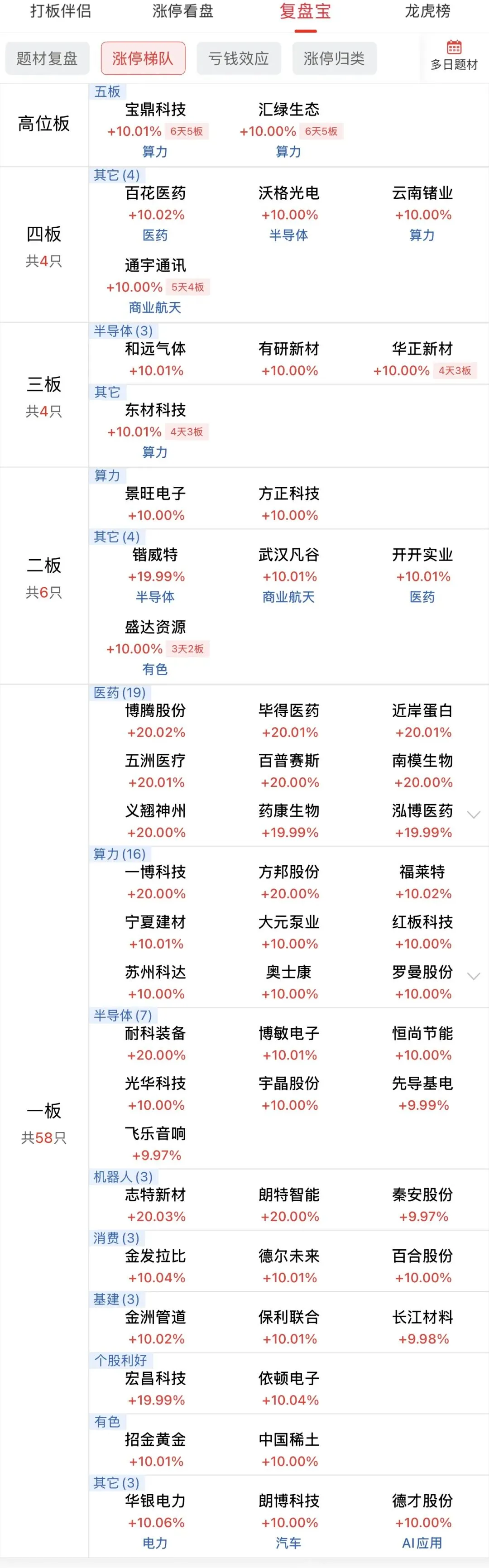This screenshot has height=1568, width=489.
Task: View details for 百花医药
Action: [155, 193]
